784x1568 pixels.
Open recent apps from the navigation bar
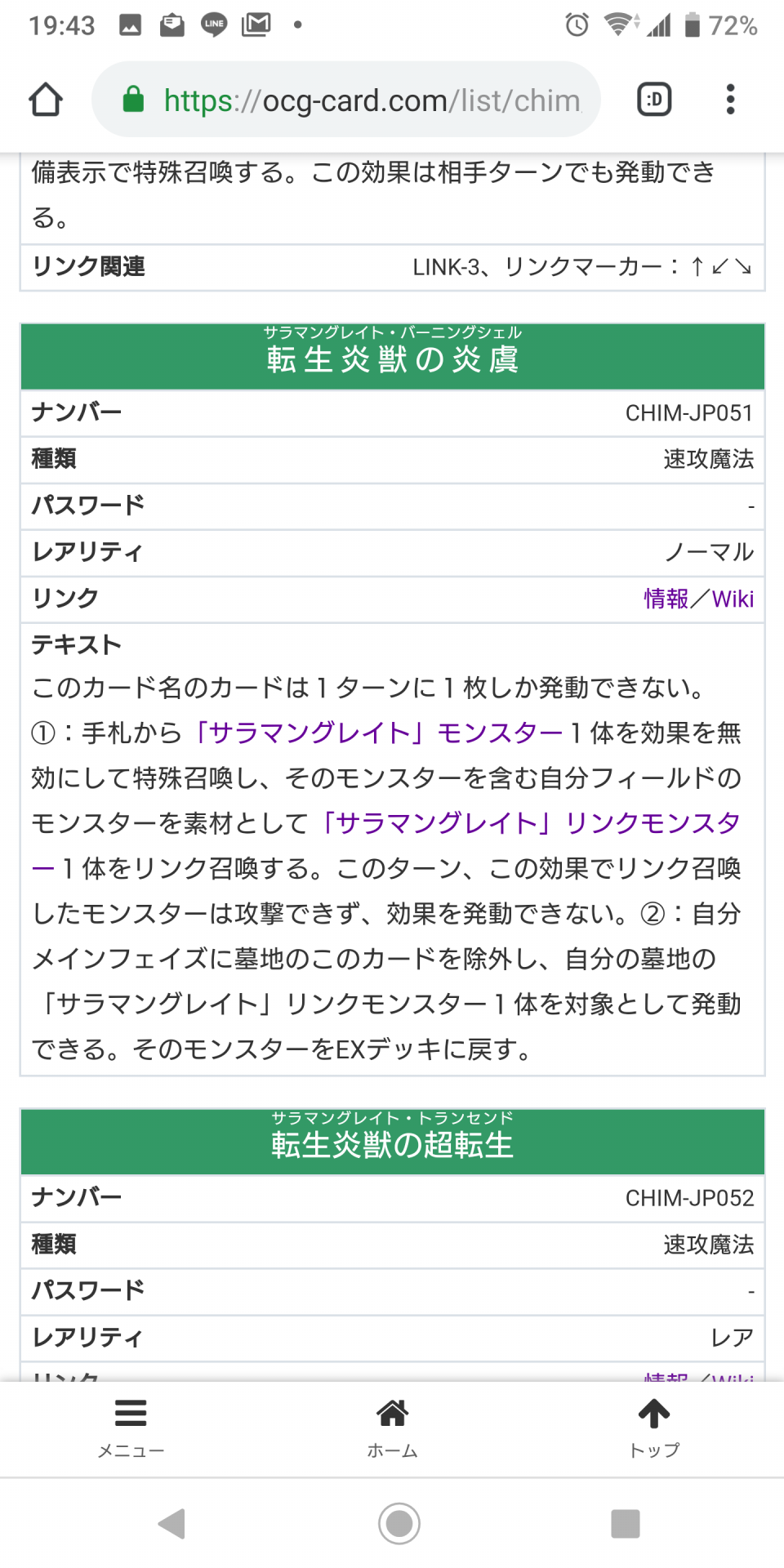coord(626,1523)
